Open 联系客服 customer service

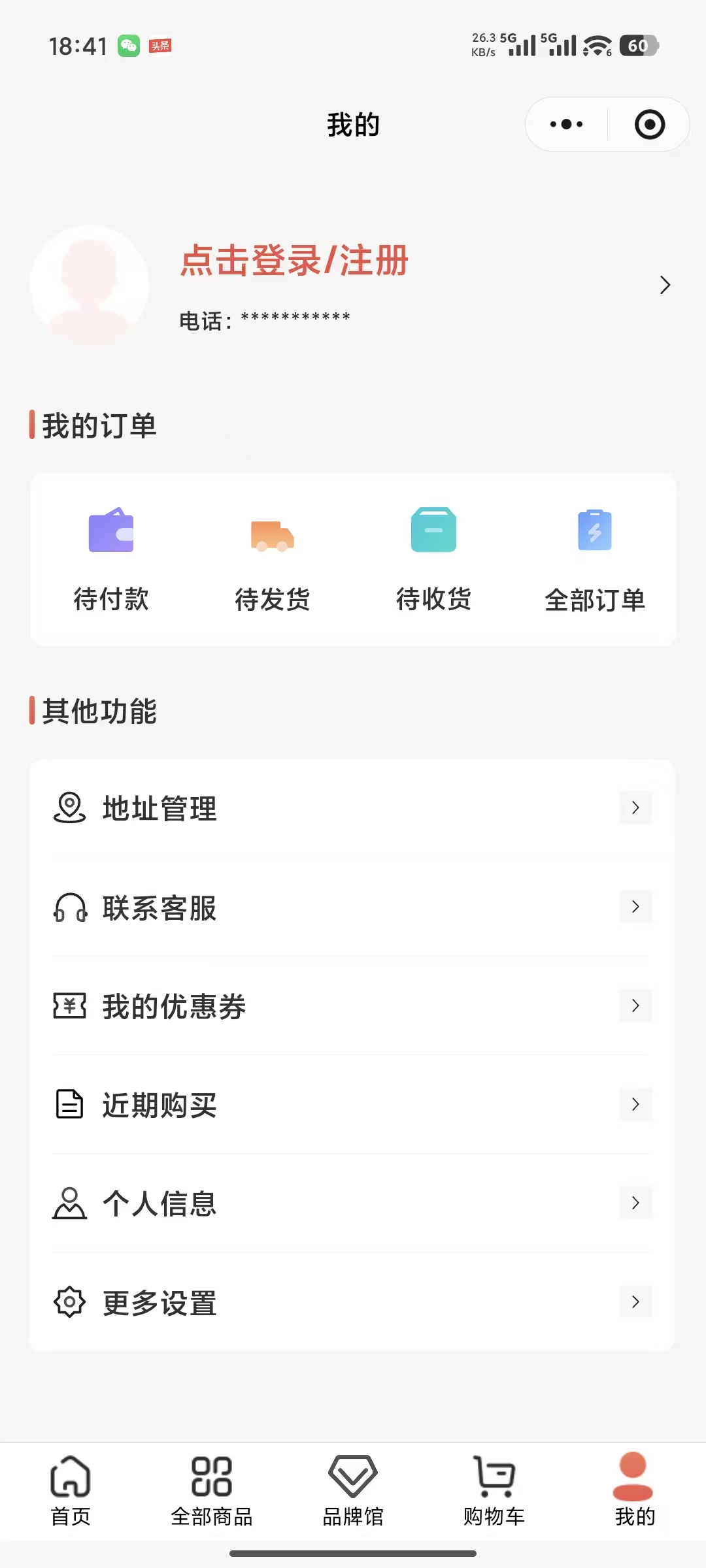352,907
